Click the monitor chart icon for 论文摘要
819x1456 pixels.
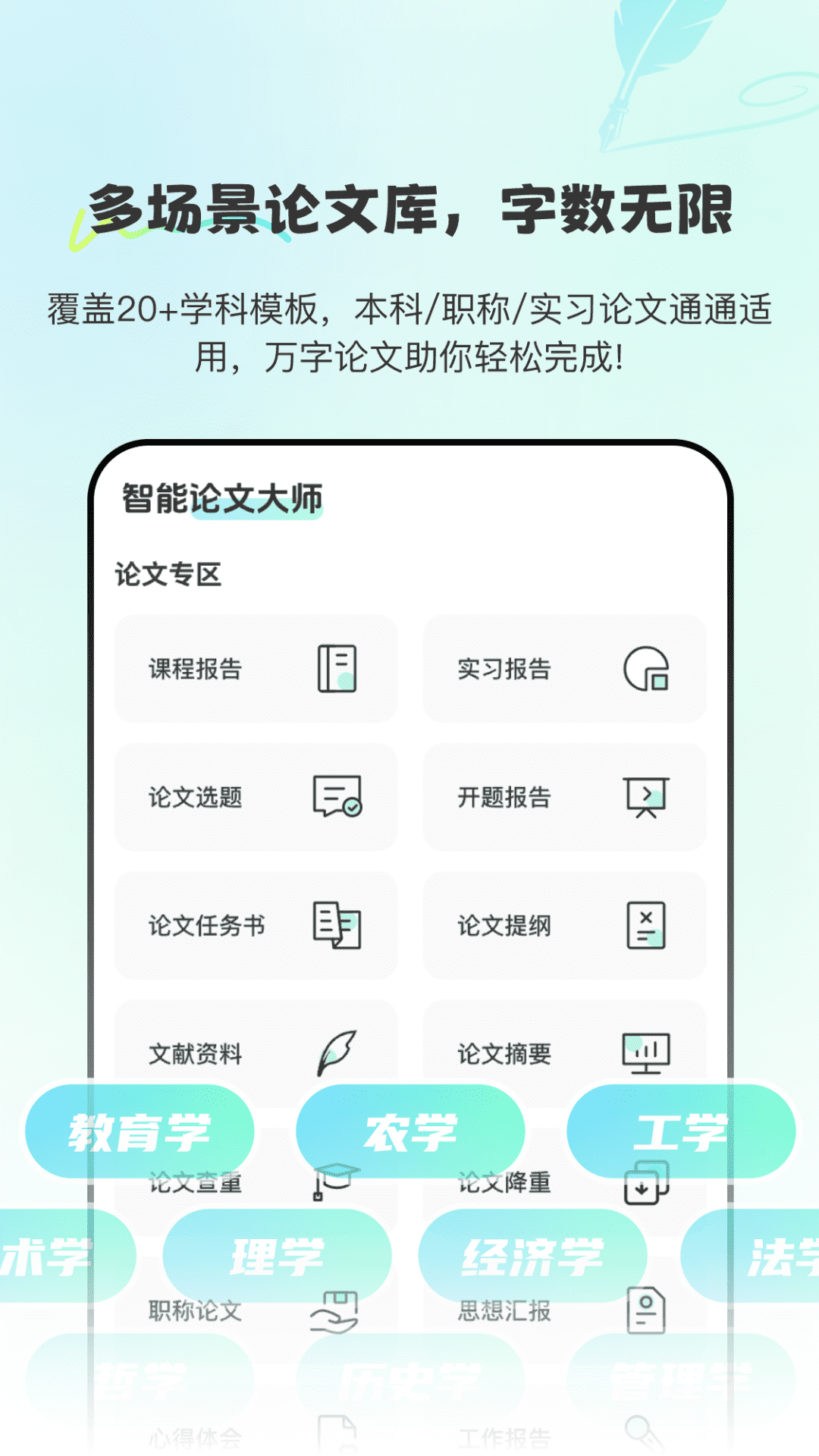(x=647, y=1053)
